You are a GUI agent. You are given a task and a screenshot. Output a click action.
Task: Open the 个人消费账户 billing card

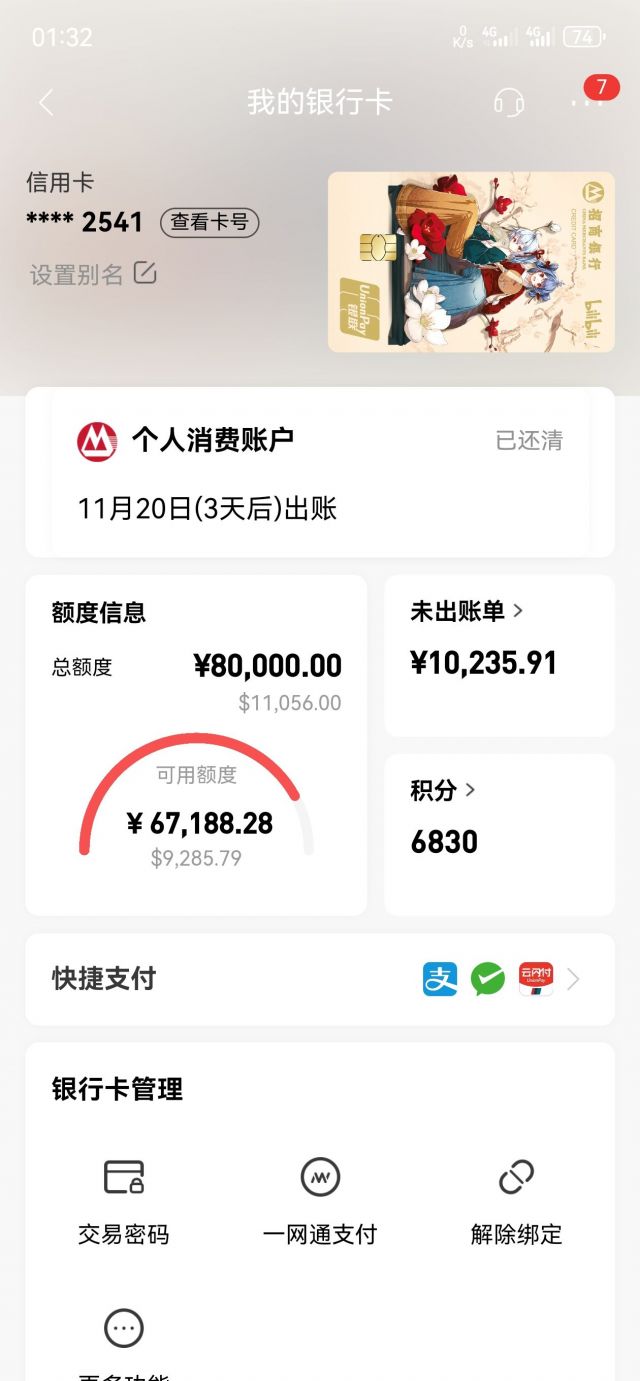(x=320, y=472)
